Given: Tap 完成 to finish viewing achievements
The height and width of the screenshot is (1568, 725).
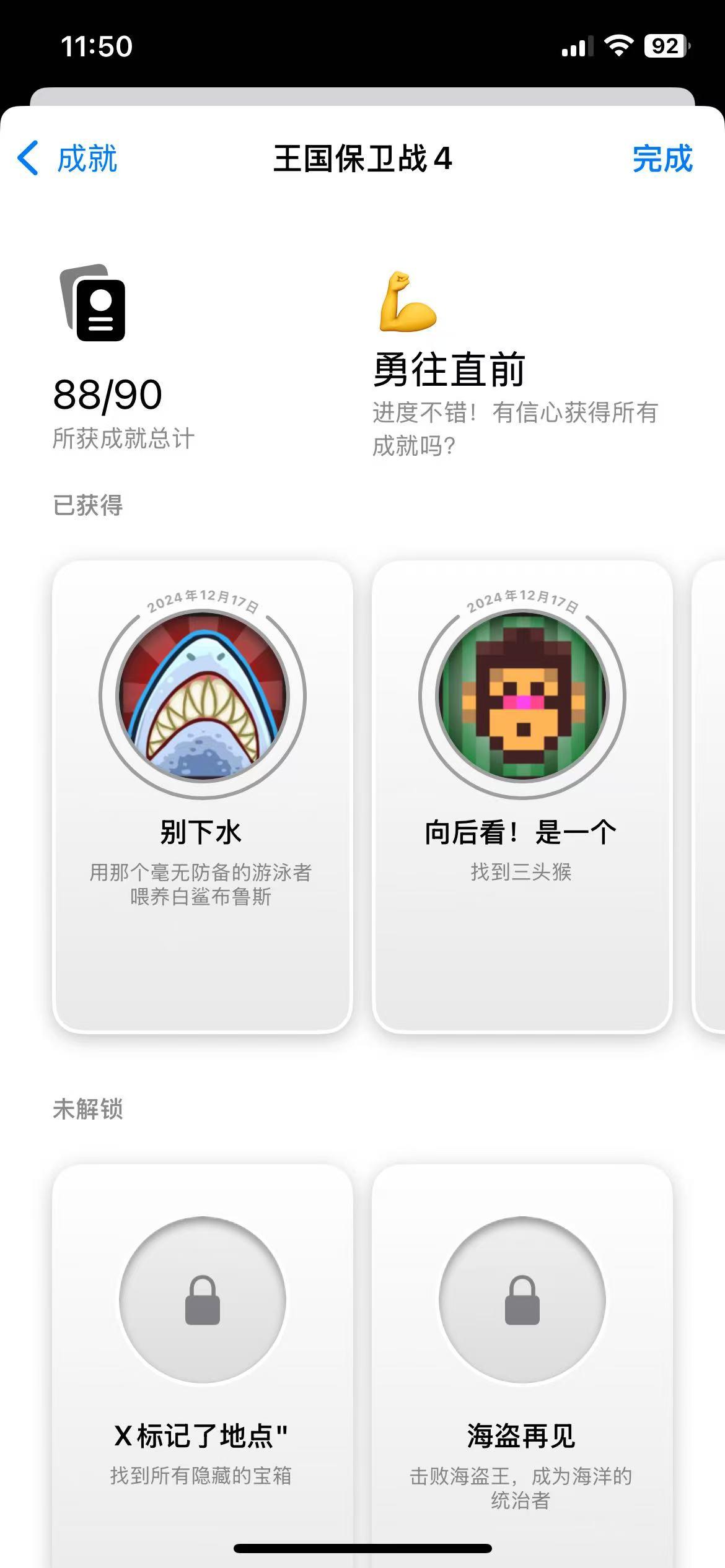Looking at the screenshot, I should tap(662, 160).
